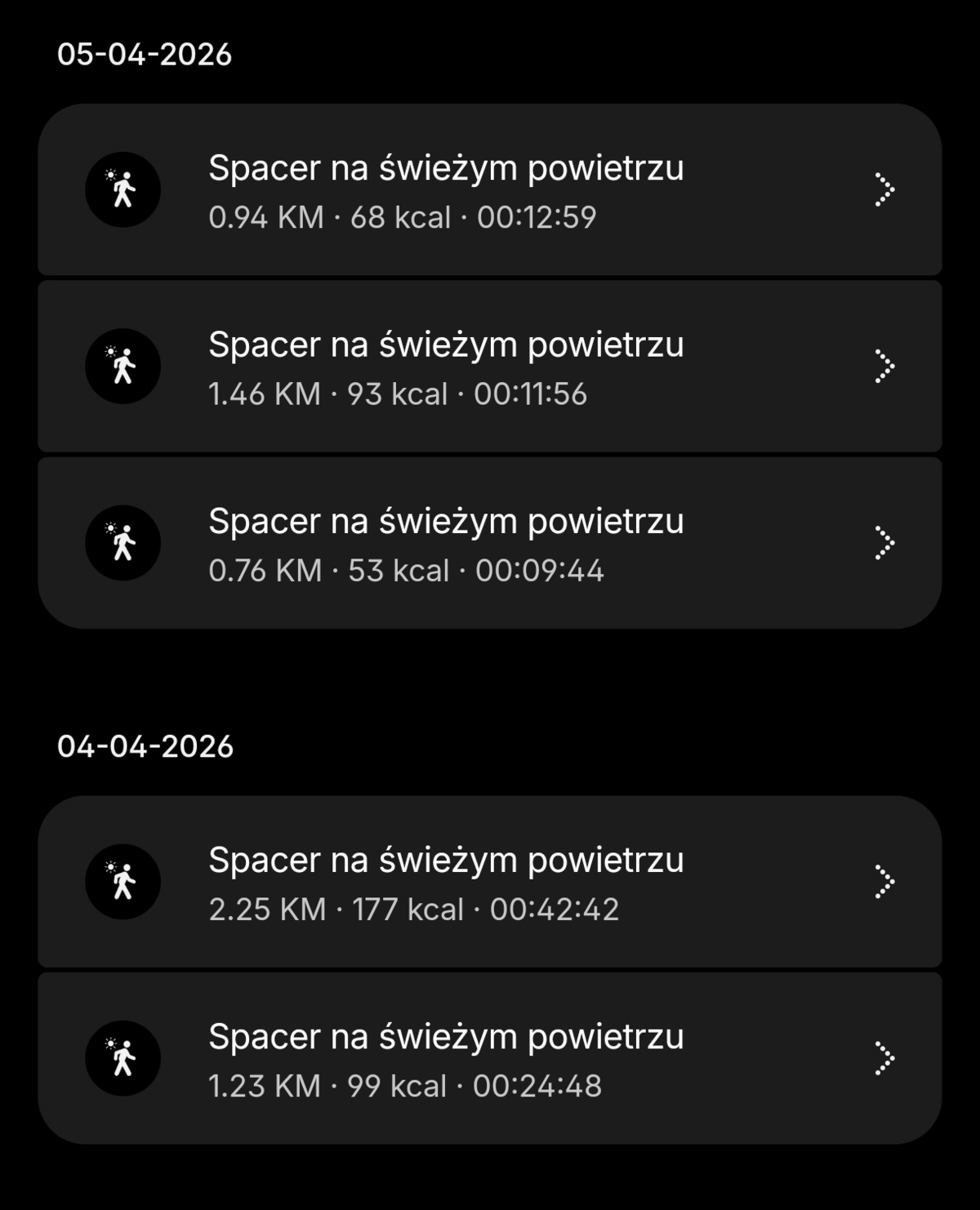Open the 2.25 KM walk from 04-04-2026
This screenshot has width=980, height=1210.
pyautogui.click(x=490, y=883)
